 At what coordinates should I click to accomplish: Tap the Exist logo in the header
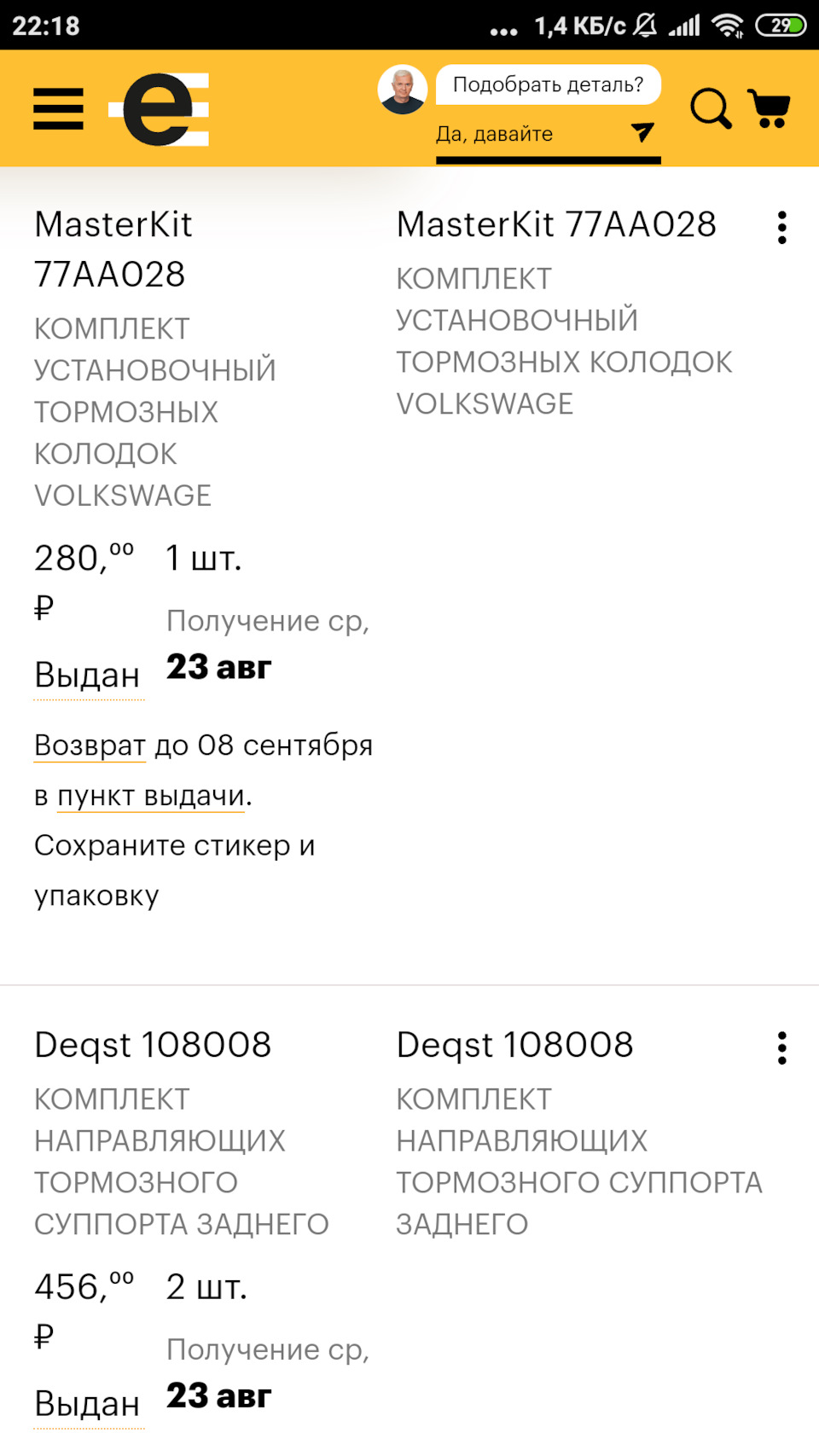point(160,109)
